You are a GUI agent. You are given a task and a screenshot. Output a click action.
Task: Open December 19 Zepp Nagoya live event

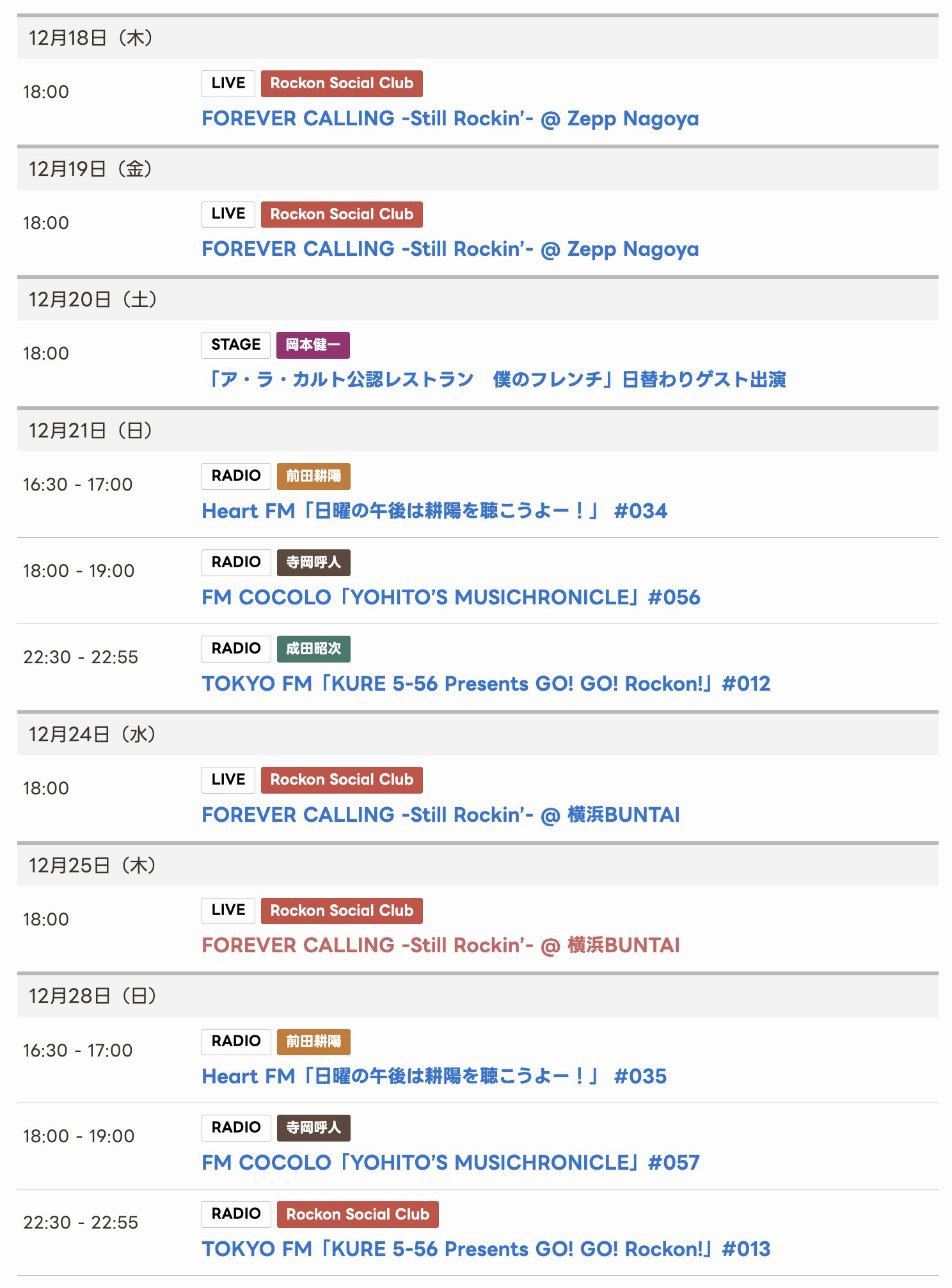coord(450,249)
